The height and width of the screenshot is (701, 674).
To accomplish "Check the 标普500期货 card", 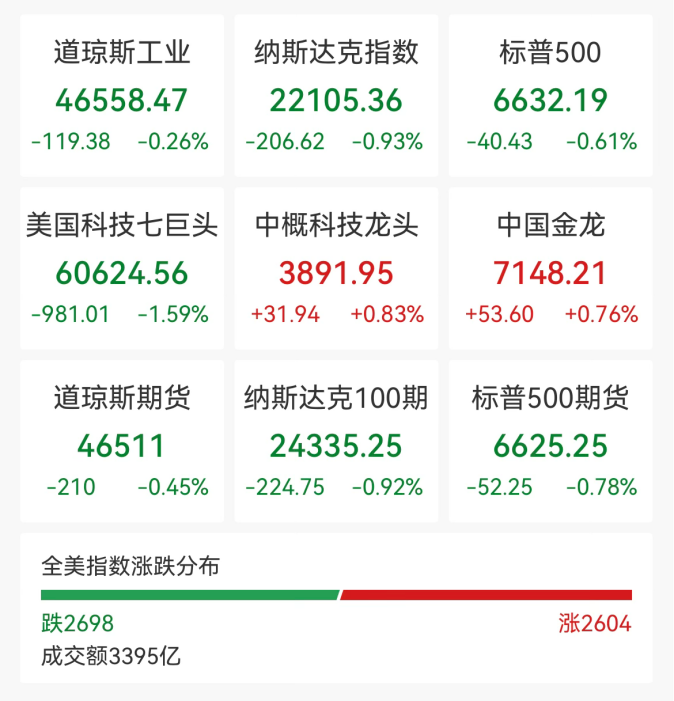I will [550, 442].
